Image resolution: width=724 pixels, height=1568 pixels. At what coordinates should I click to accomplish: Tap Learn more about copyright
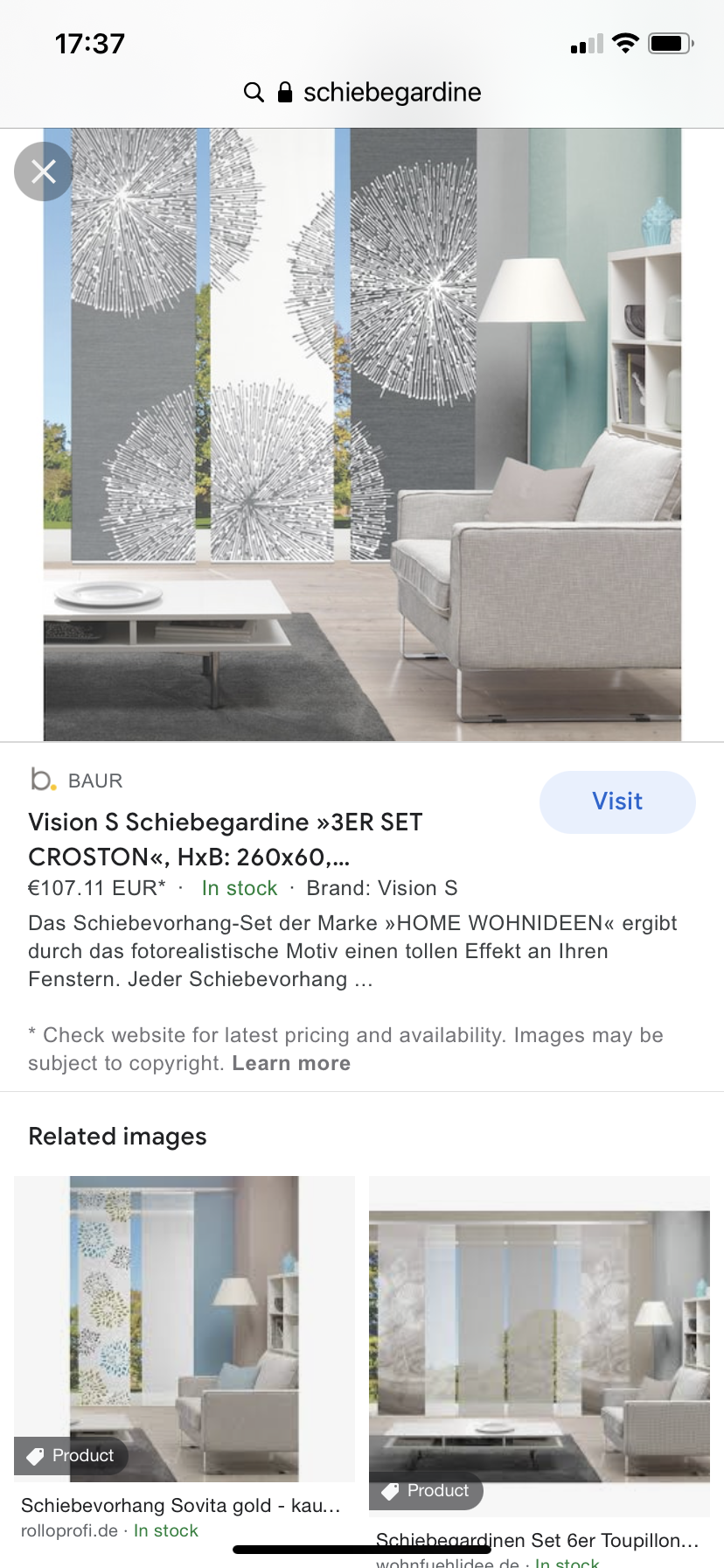point(291,1063)
